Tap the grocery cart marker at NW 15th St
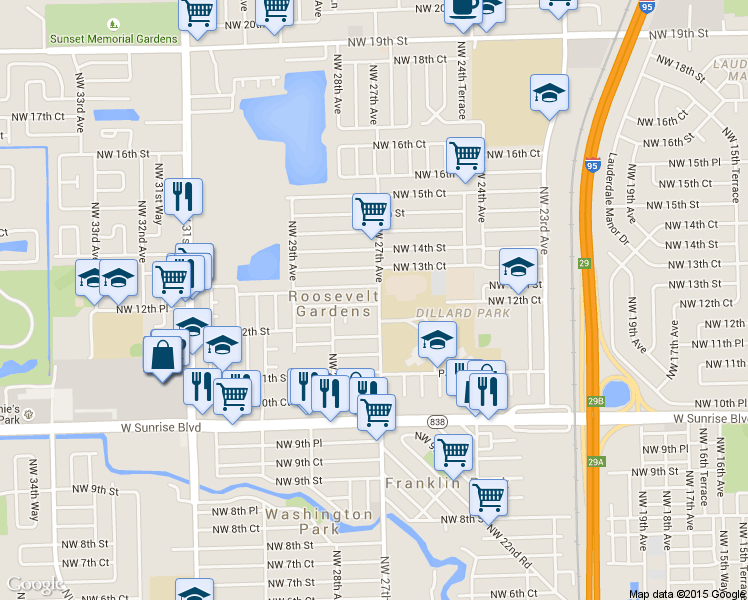Image resolution: width=748 pixels, height=600 pixels. 371,212
